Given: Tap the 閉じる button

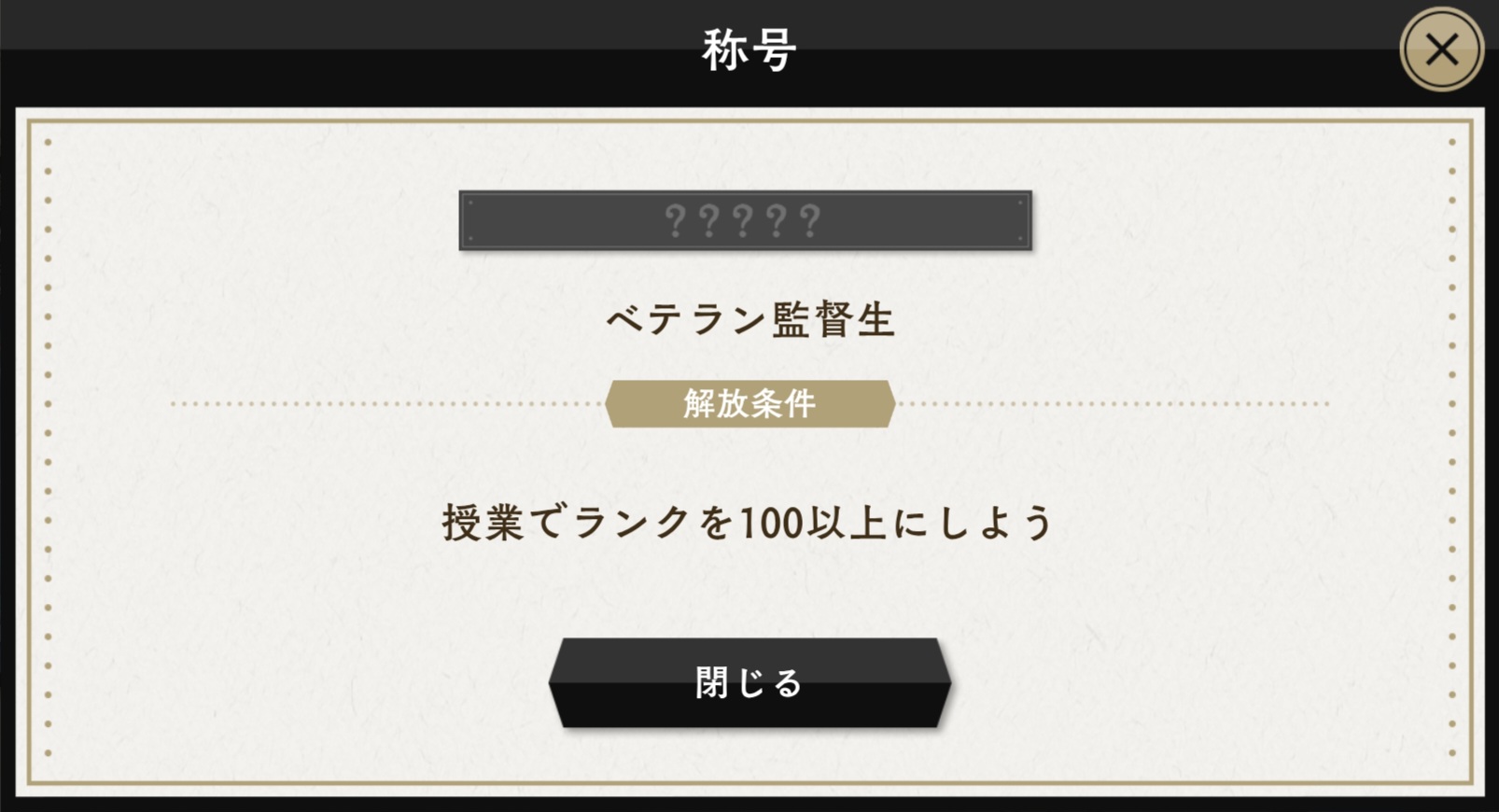Looking at the screenshot, I should click(x=749, y=682).
